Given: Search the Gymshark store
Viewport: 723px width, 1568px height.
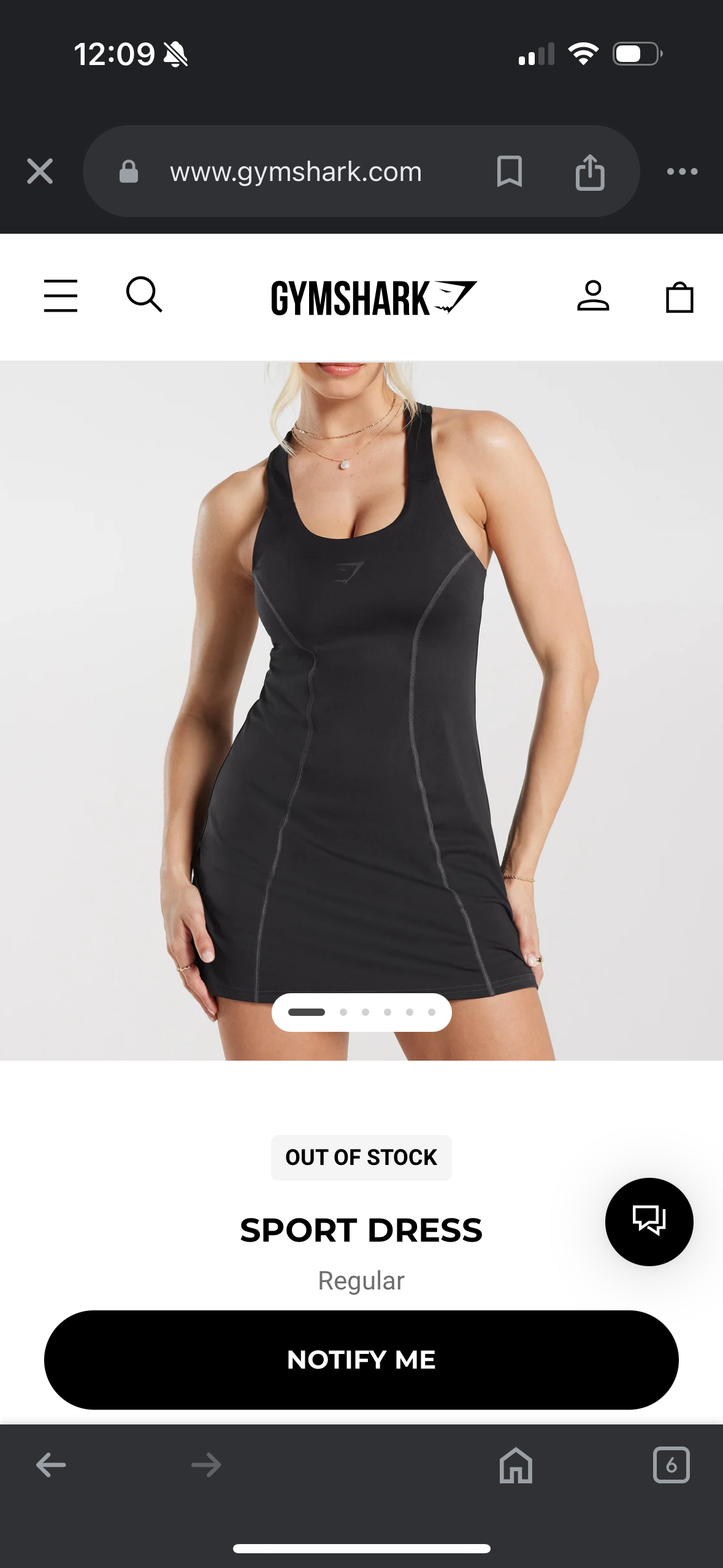Looking at the screenshot, I should point(144,295).
